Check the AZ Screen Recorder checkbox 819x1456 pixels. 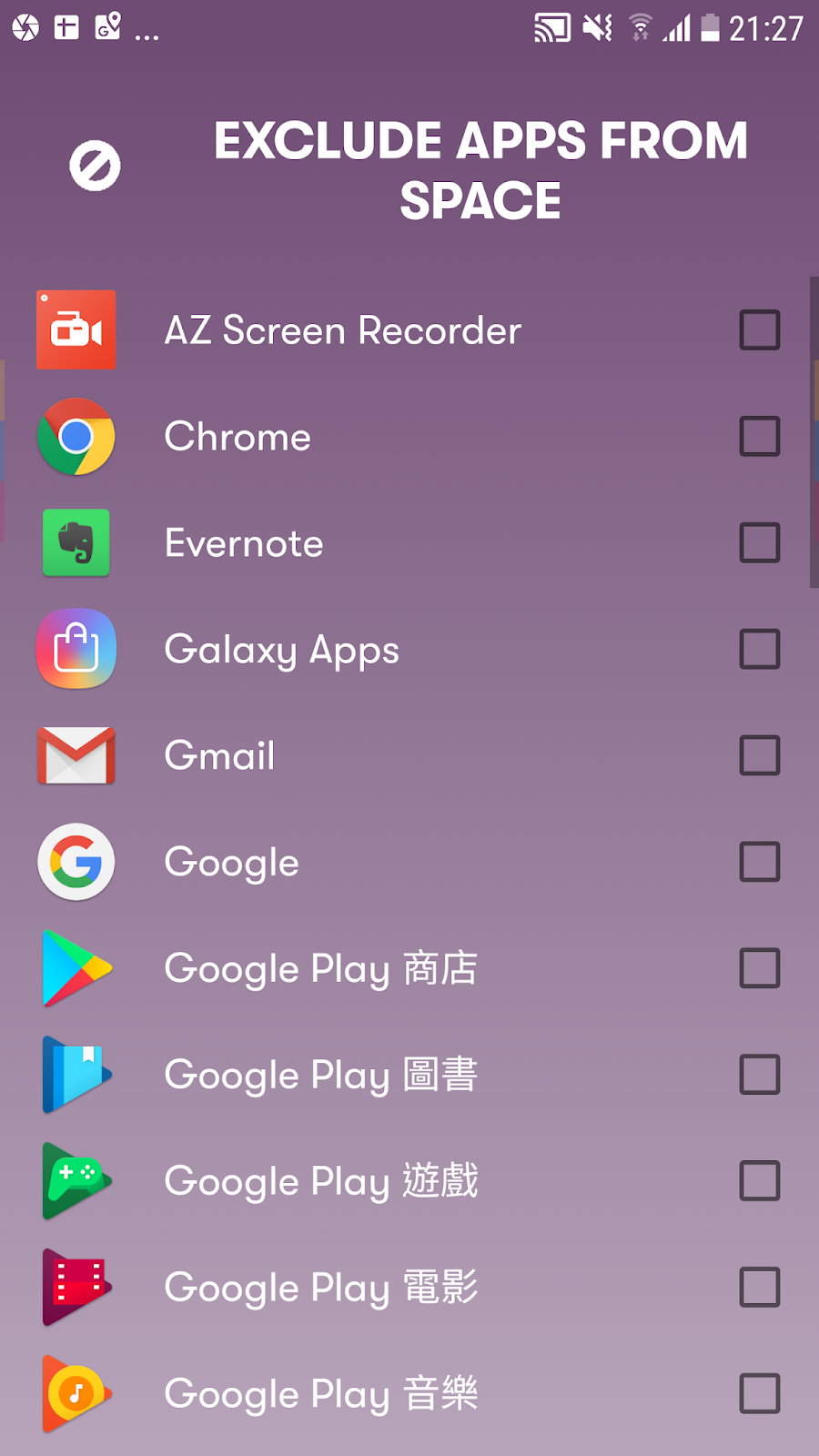click(x=759, y=330)
